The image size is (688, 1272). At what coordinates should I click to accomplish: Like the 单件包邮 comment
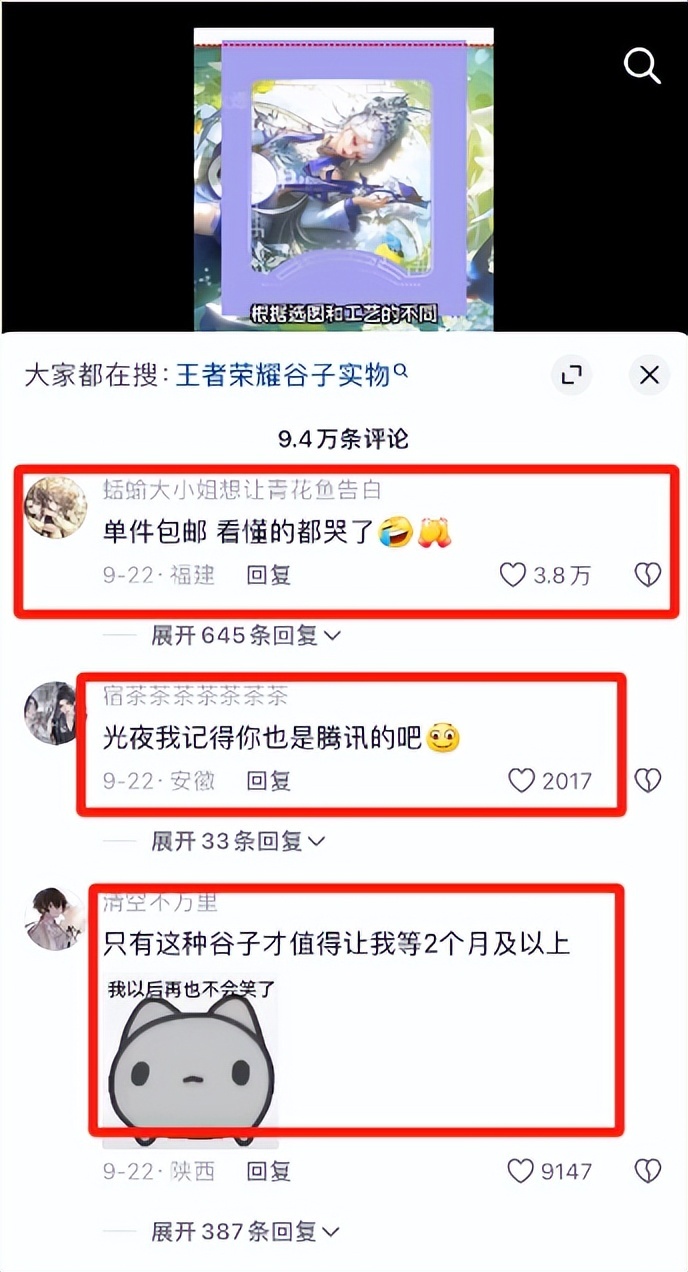click(514, 575)
